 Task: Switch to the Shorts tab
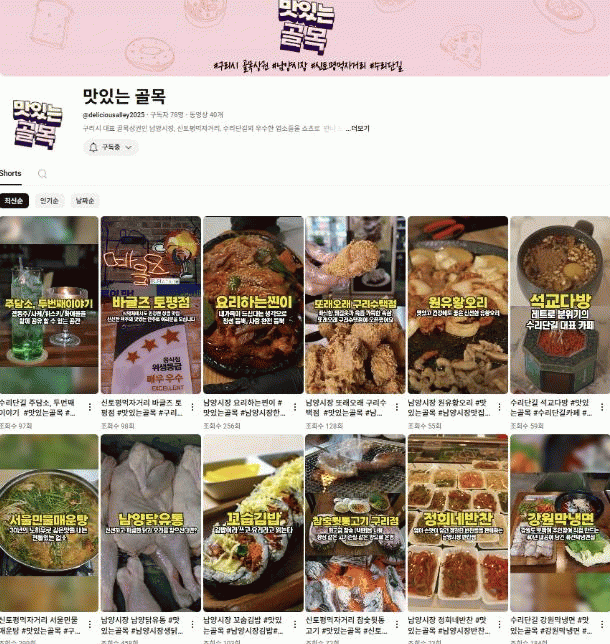pyautogui.click(x=10, y=173)
